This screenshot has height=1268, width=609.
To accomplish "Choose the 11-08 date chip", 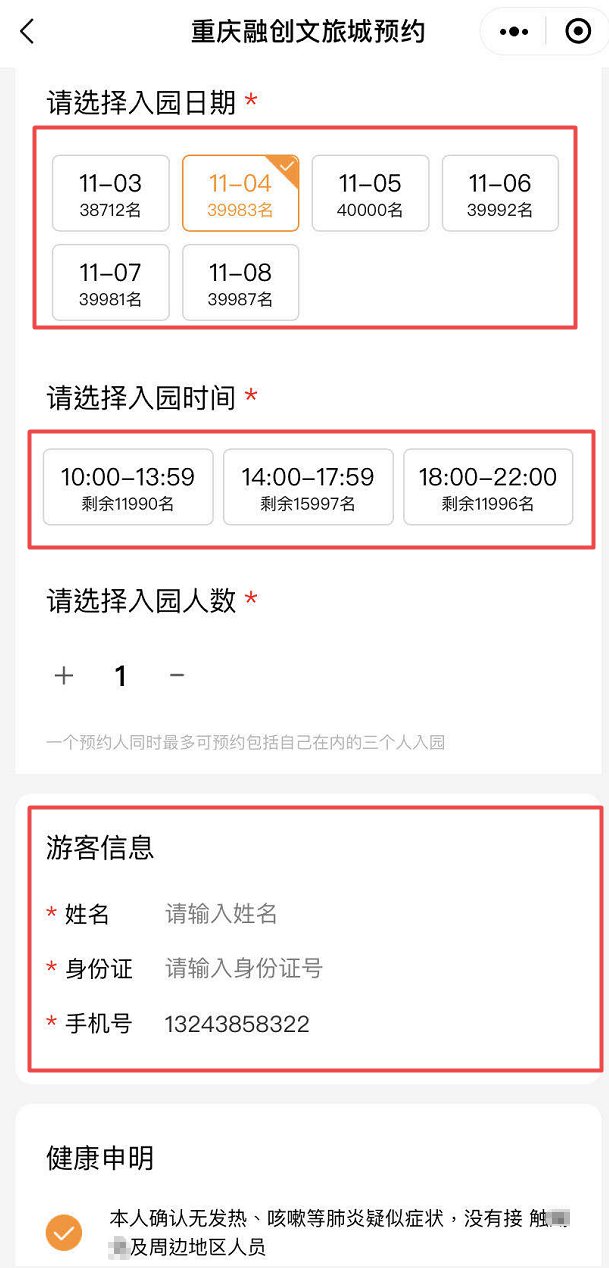I will click(x=240, y=282).
